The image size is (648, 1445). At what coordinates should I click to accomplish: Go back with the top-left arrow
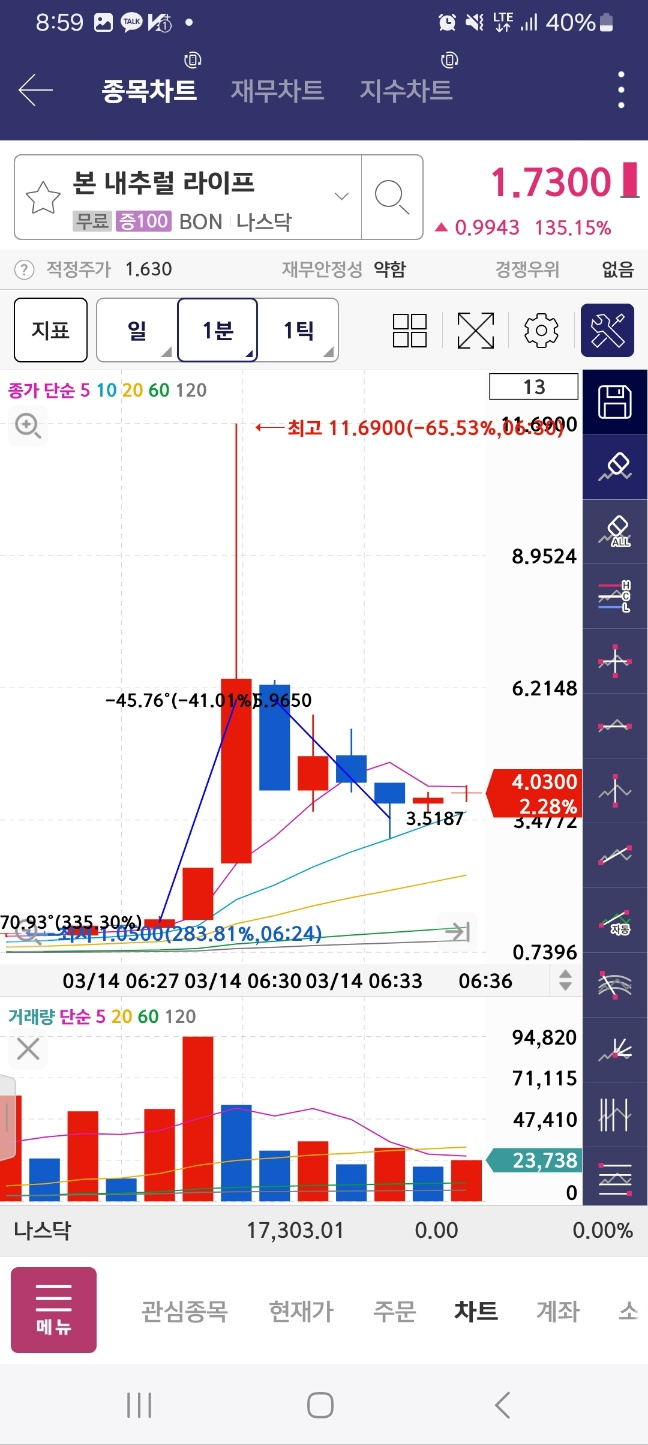click(x=36, y=91)
